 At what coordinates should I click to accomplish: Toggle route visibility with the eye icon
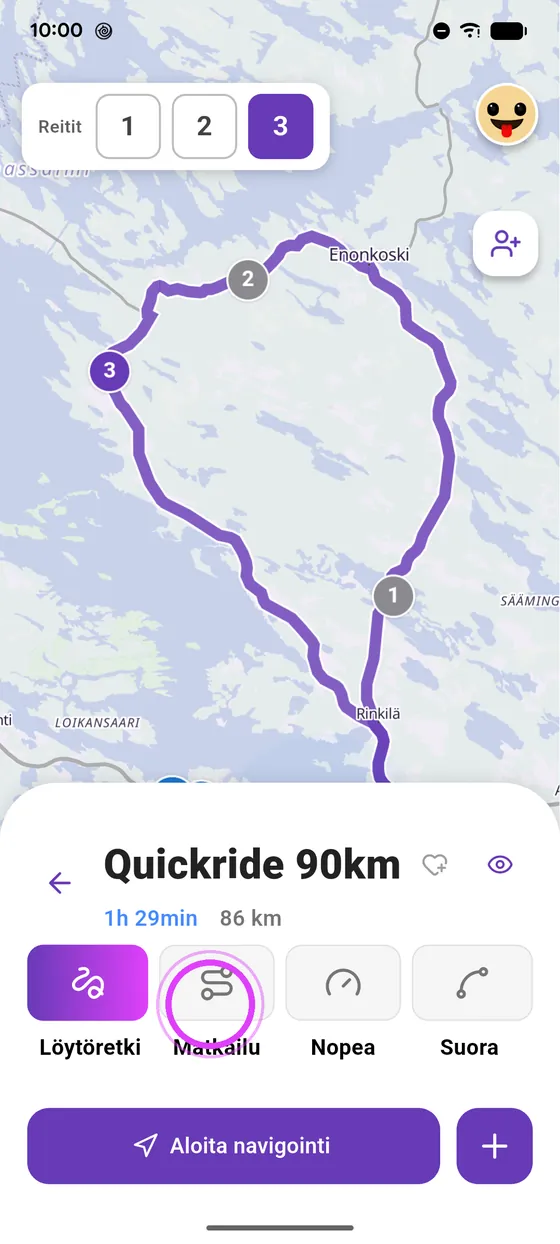click(x=500, y=865)
